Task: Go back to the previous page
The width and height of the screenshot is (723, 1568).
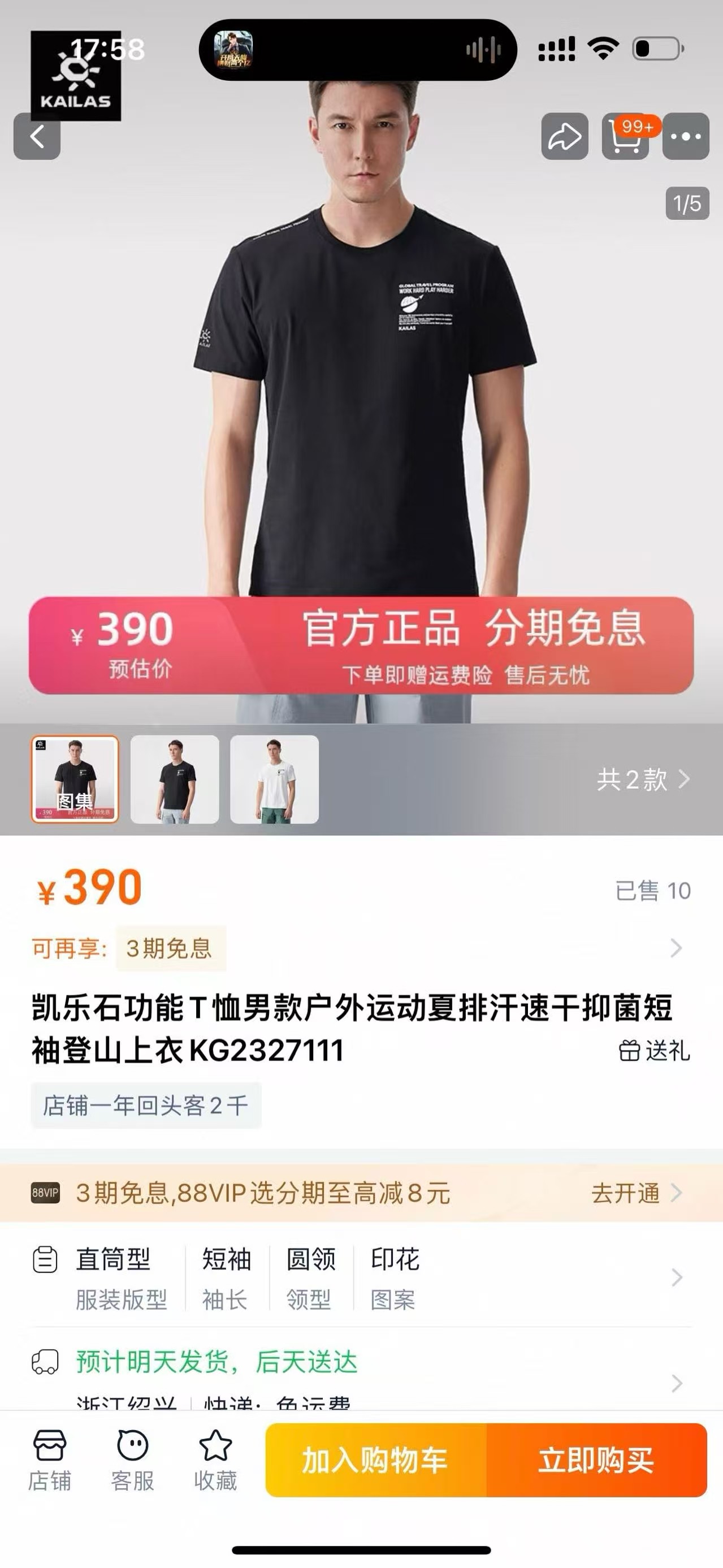Action: [x=37, y=136]
